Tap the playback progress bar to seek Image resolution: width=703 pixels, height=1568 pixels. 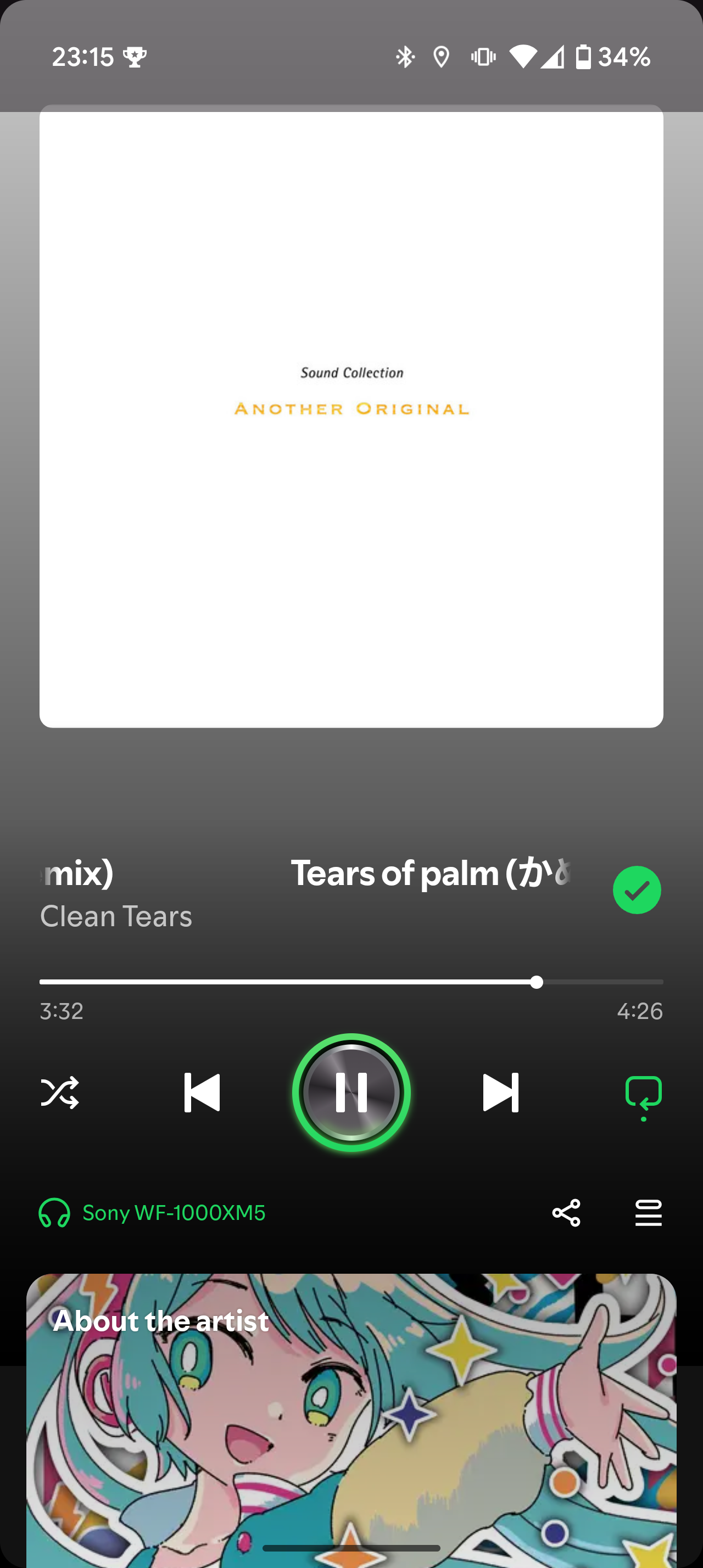[351, 982]
